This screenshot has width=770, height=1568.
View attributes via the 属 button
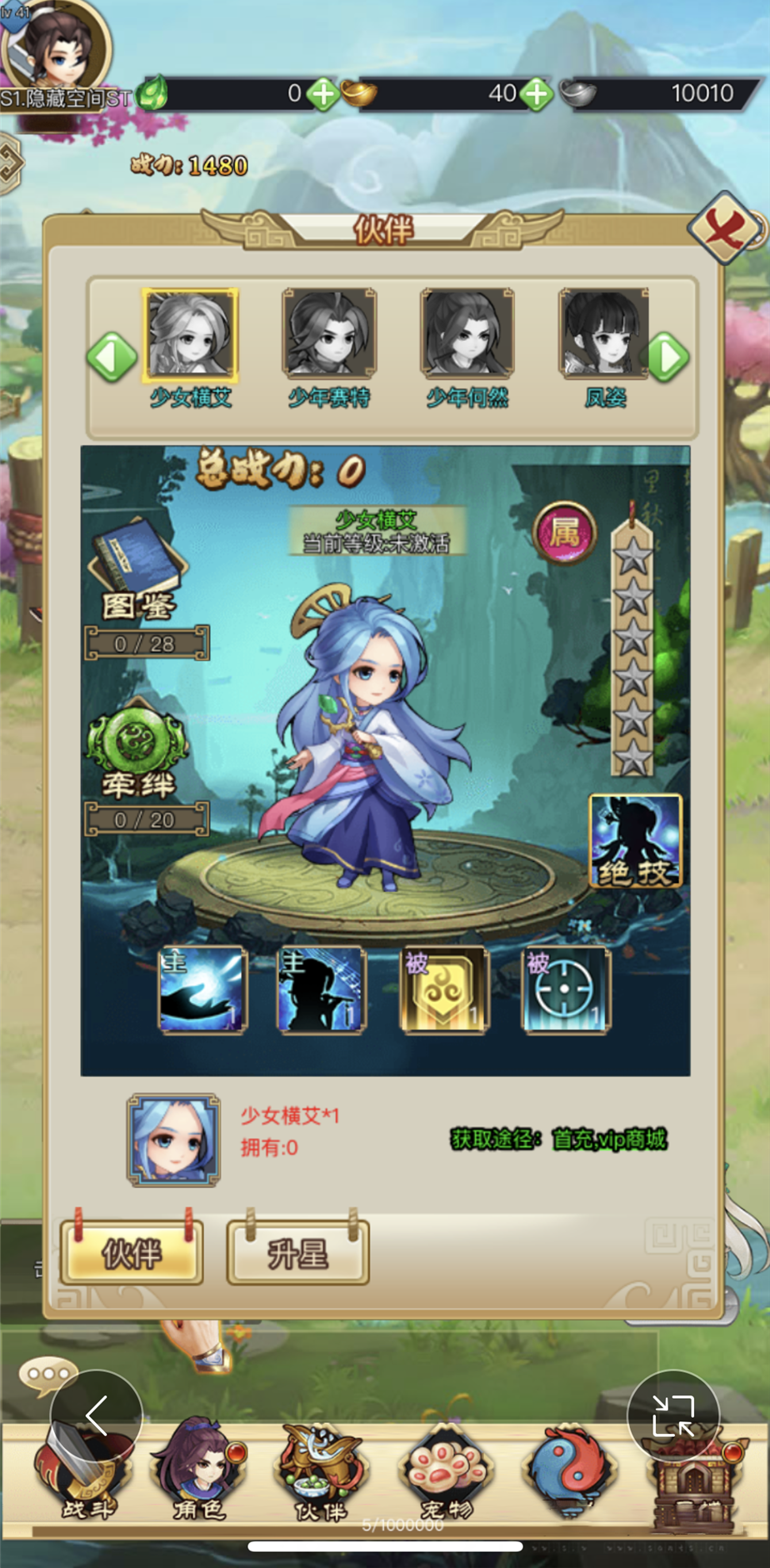tap(564, 533)
